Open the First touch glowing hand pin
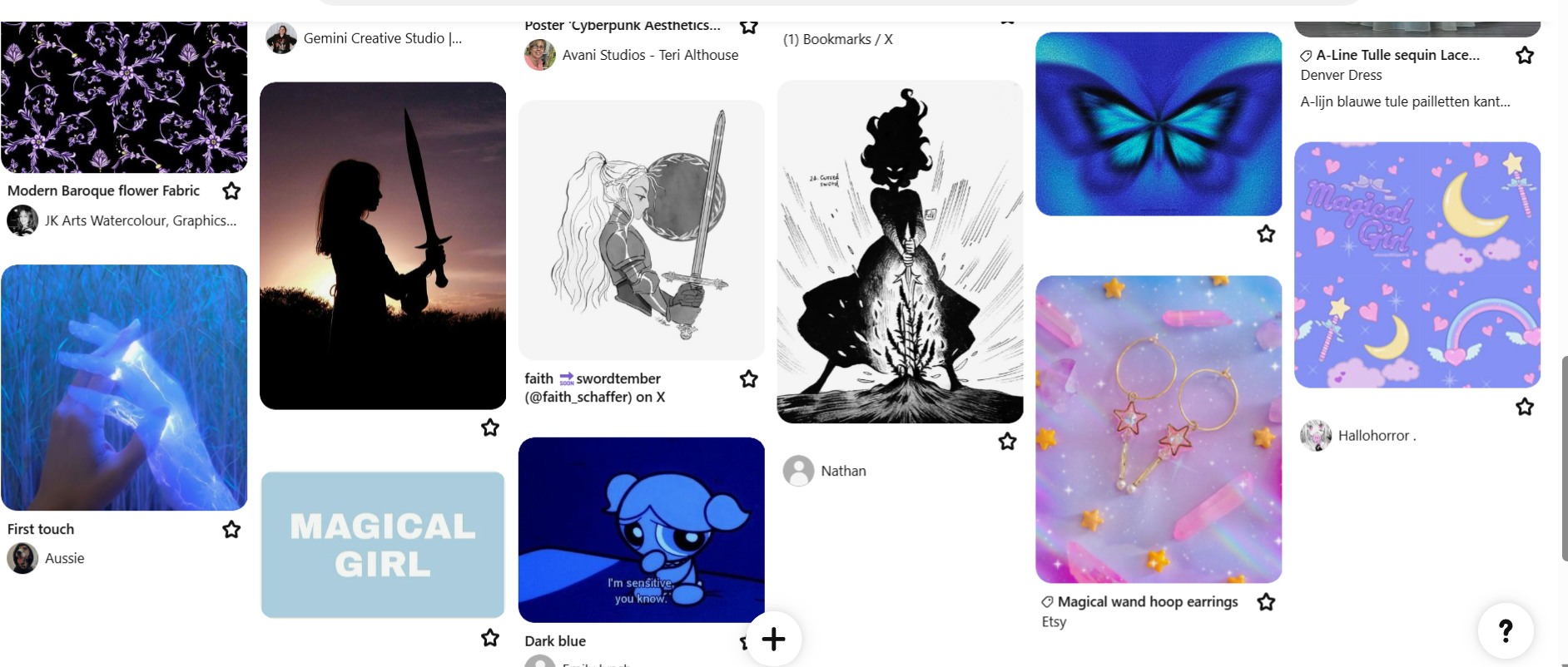Viewport: 1568px width, 667px height. [x=124, y=388]
